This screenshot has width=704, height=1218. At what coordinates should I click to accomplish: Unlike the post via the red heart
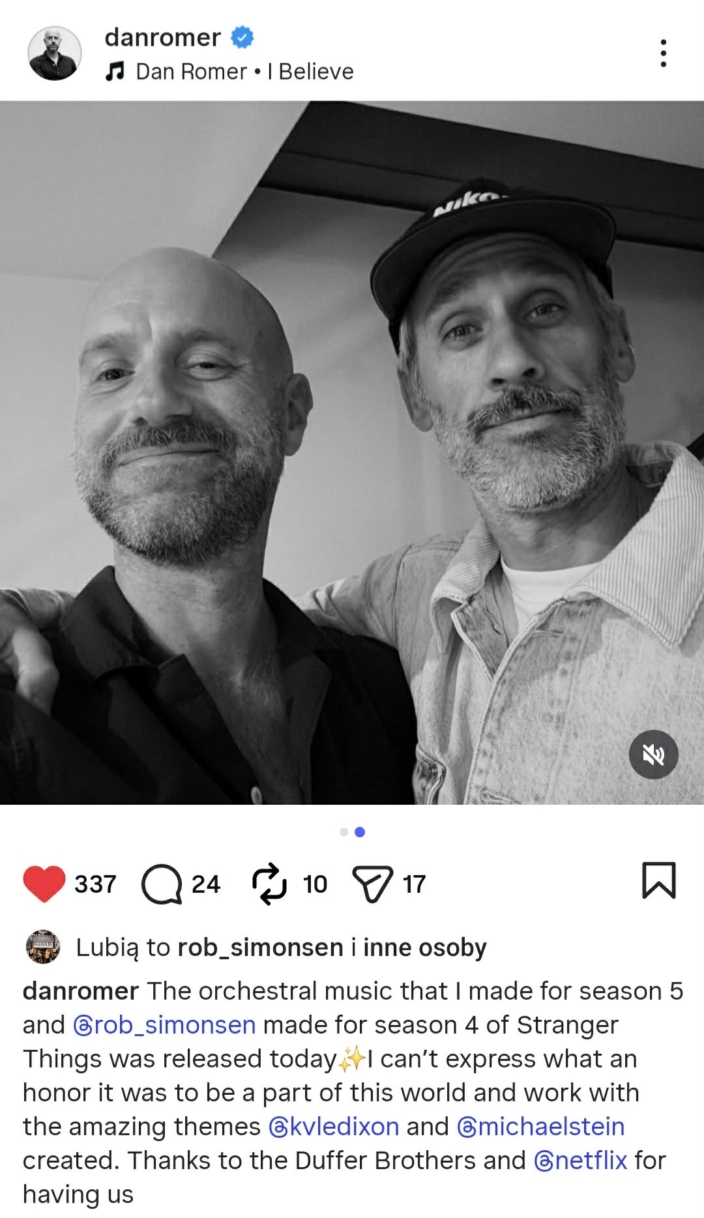[44, 883]
